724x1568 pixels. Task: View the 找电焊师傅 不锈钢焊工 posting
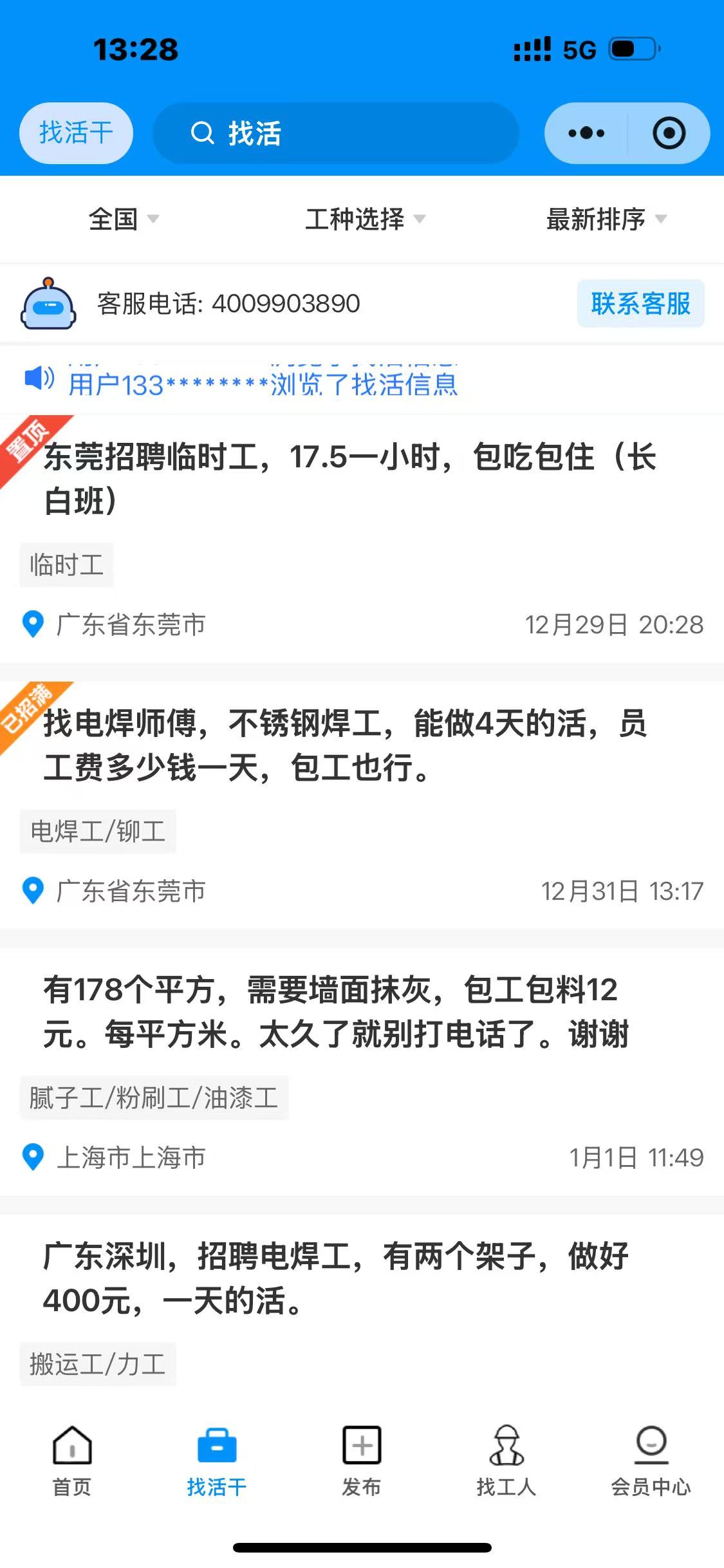click(x=346, y=745)
